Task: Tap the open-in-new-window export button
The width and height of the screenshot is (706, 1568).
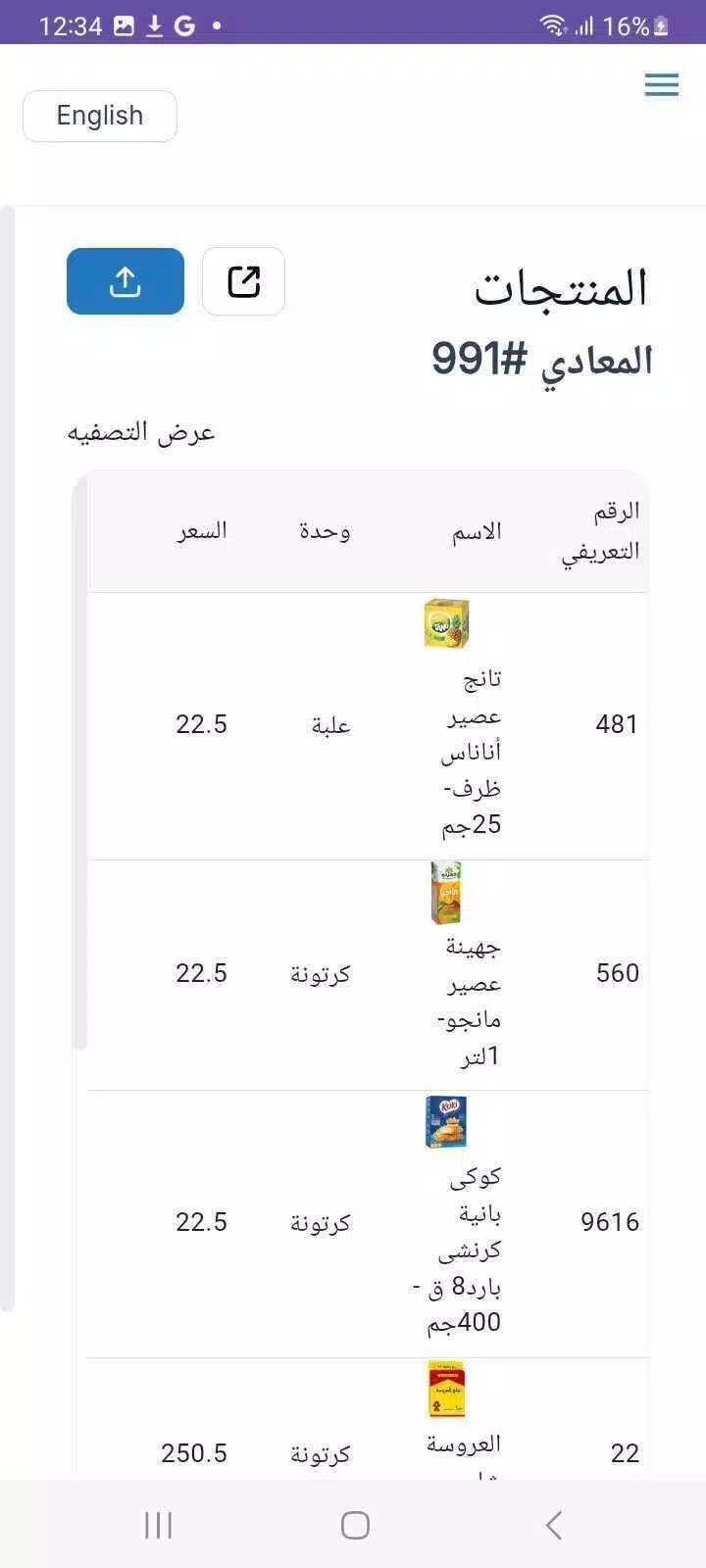Action: [243, 281]
